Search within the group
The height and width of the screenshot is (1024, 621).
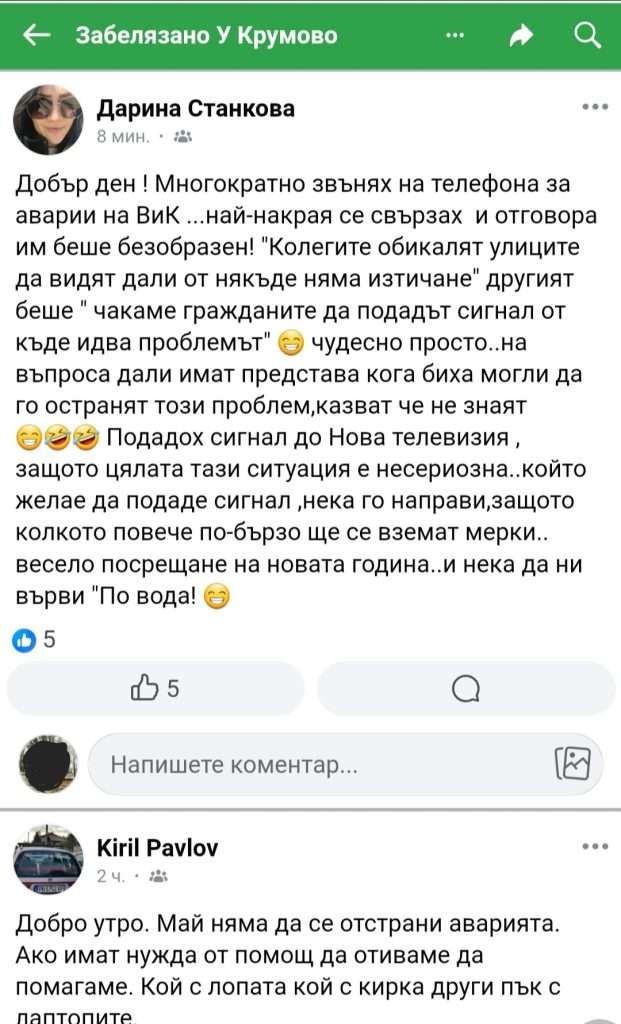(x=587, y=36)
